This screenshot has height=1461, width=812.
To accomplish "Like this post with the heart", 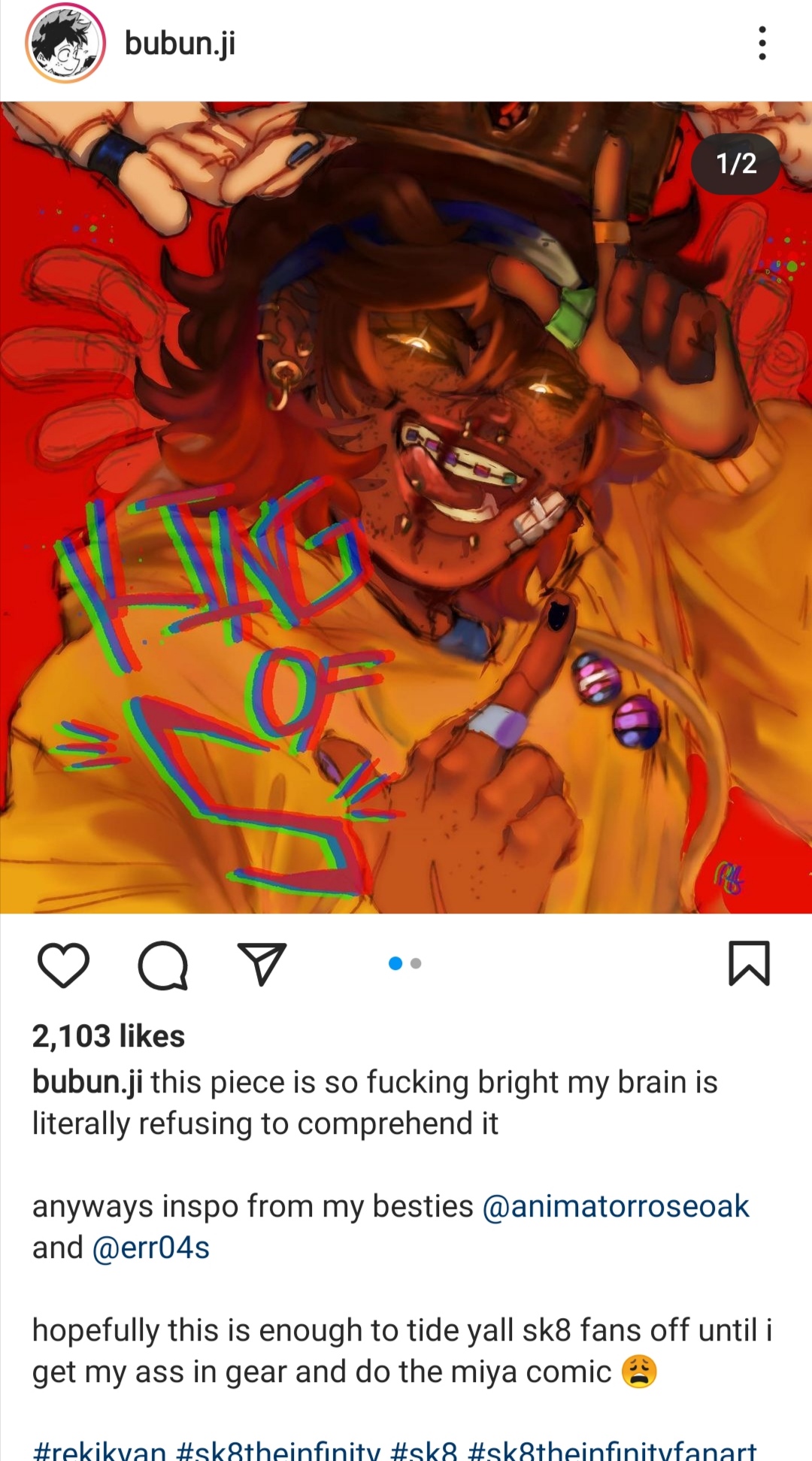I will 63,965.
